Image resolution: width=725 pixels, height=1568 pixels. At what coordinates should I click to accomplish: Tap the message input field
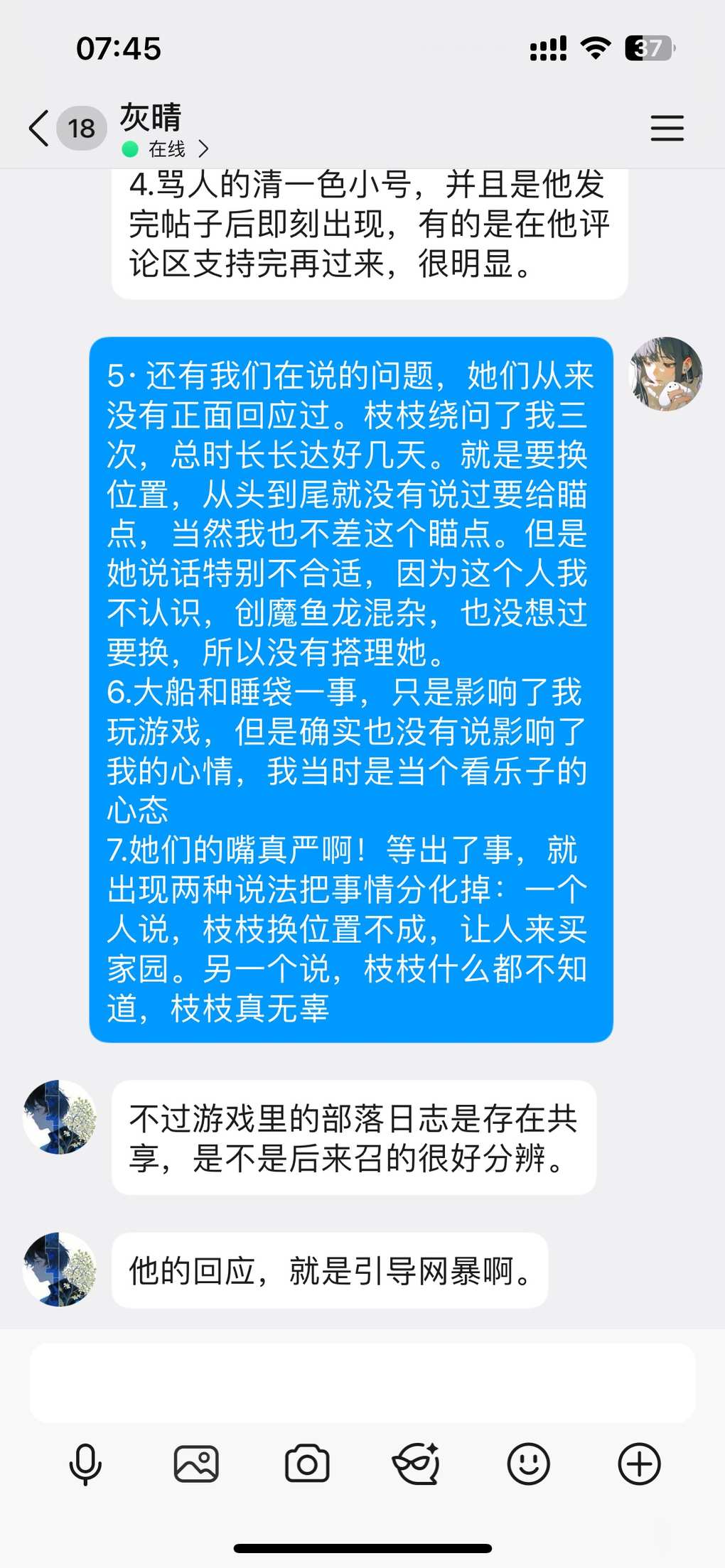(362, 1383)
